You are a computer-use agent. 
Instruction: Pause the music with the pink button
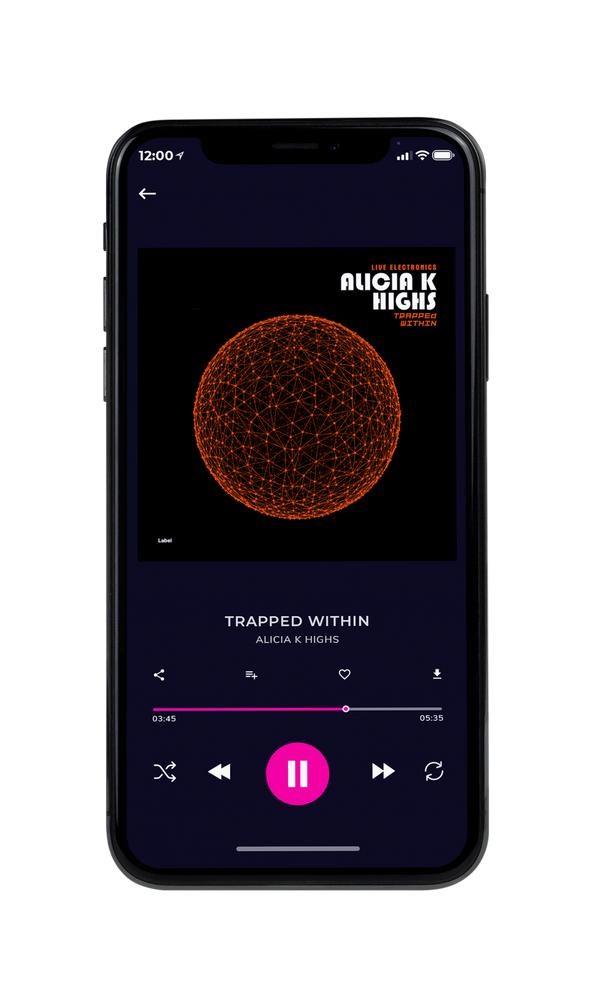tap(297, 774)
